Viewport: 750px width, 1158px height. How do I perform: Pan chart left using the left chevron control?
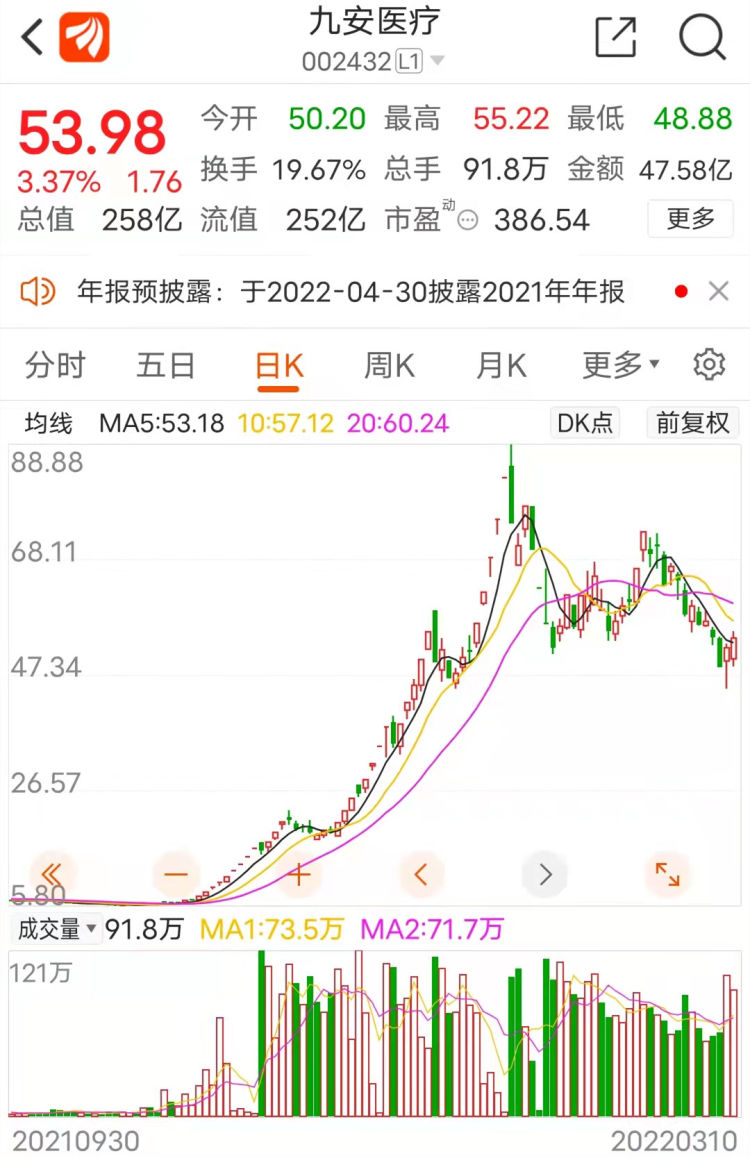coord(421,873)
